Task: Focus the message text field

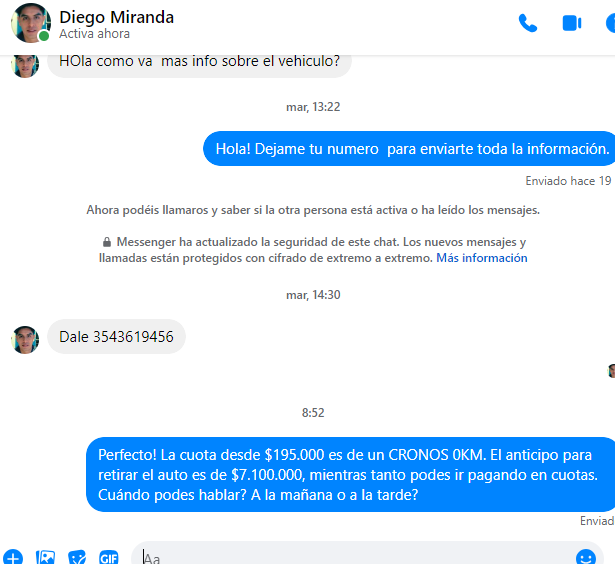Action: point(350,557)
